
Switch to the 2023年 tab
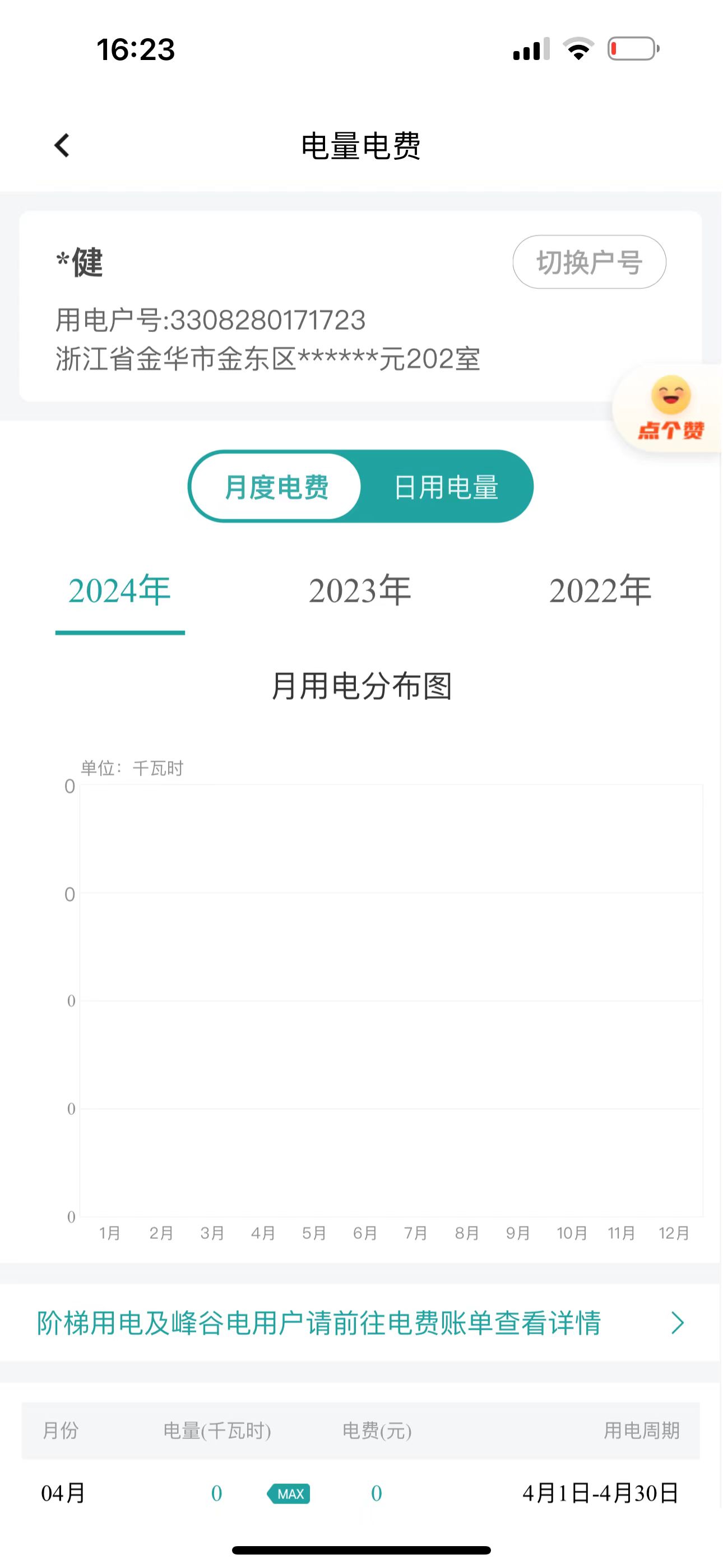click(360, 591)
